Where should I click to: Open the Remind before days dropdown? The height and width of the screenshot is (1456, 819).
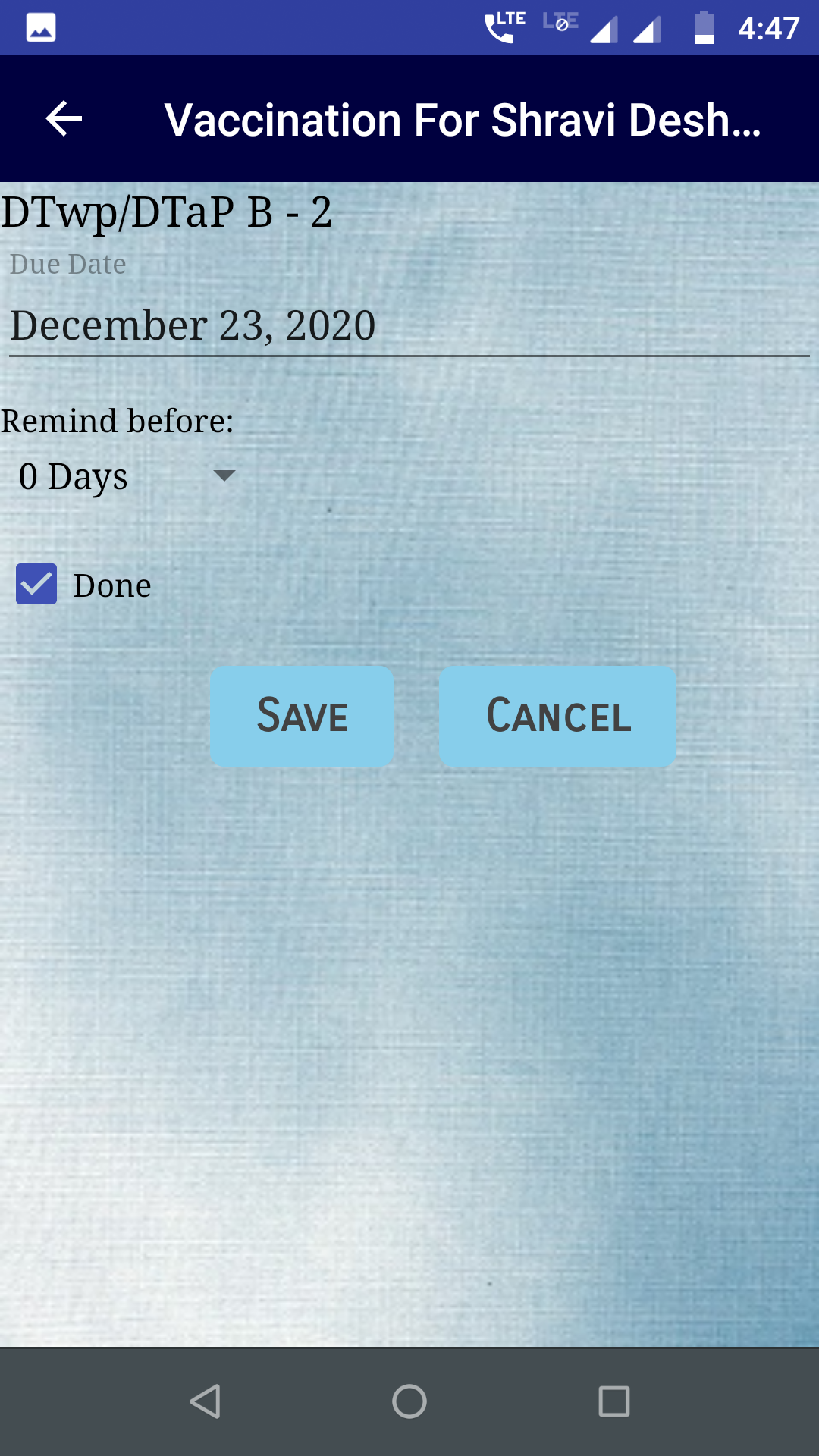121,476
